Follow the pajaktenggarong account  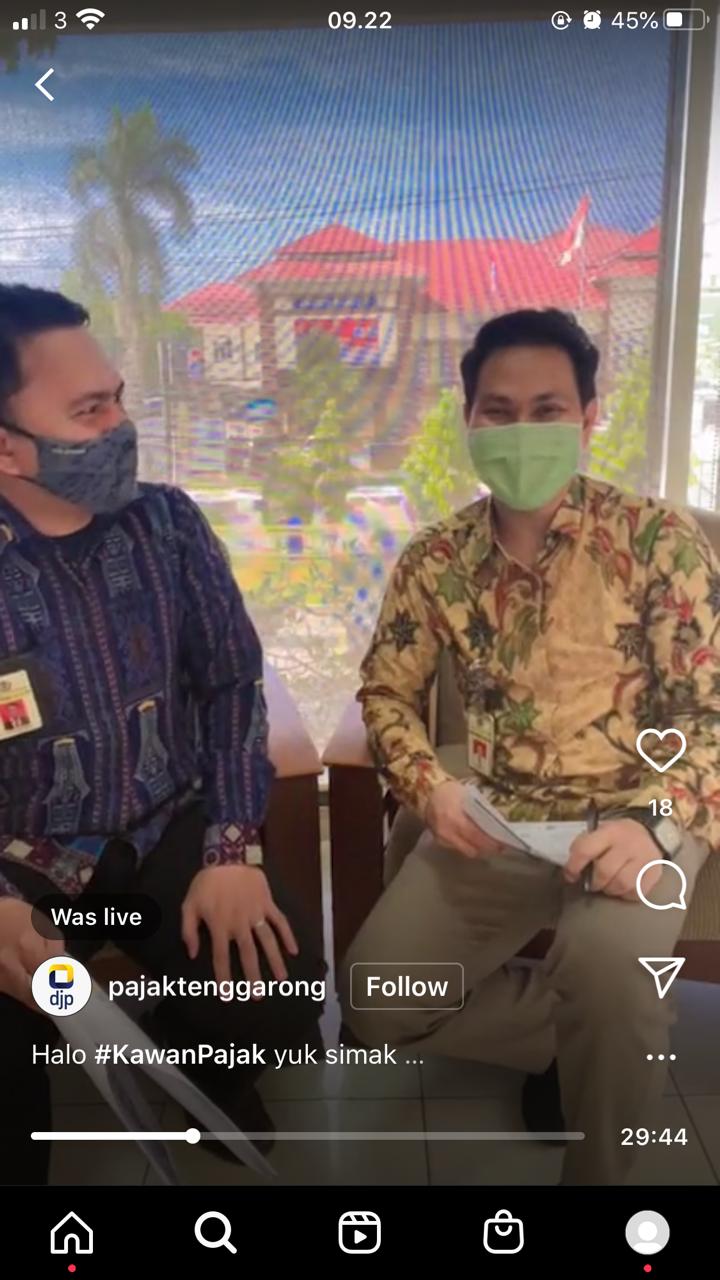(x=406, y=987)
